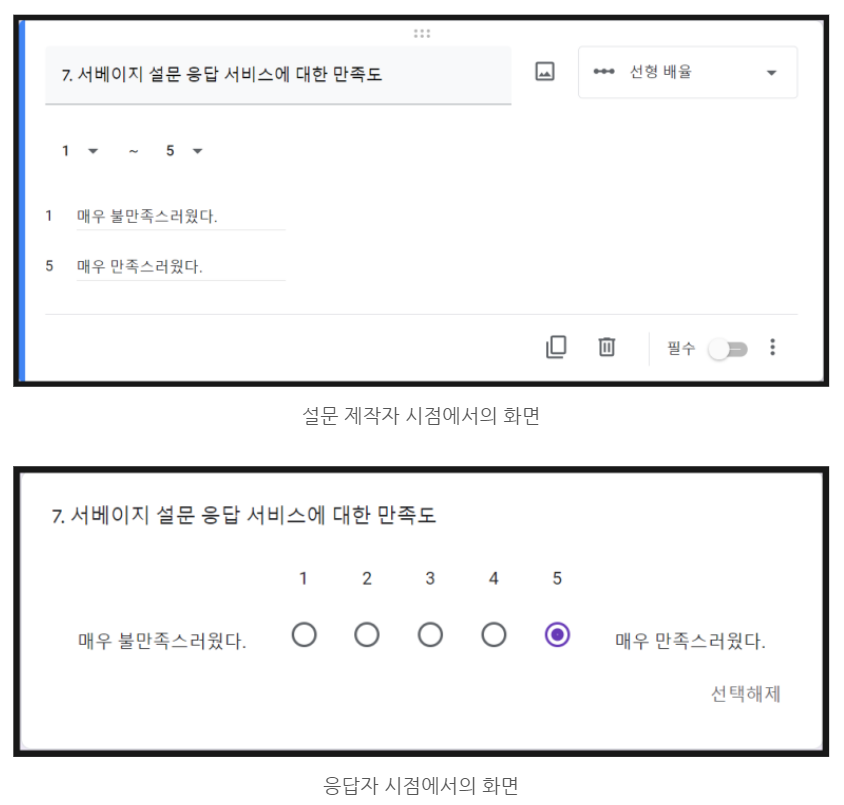Open the maximum scale value dropdown showing 5
844x805 pixels.
[x=183, y=151]
